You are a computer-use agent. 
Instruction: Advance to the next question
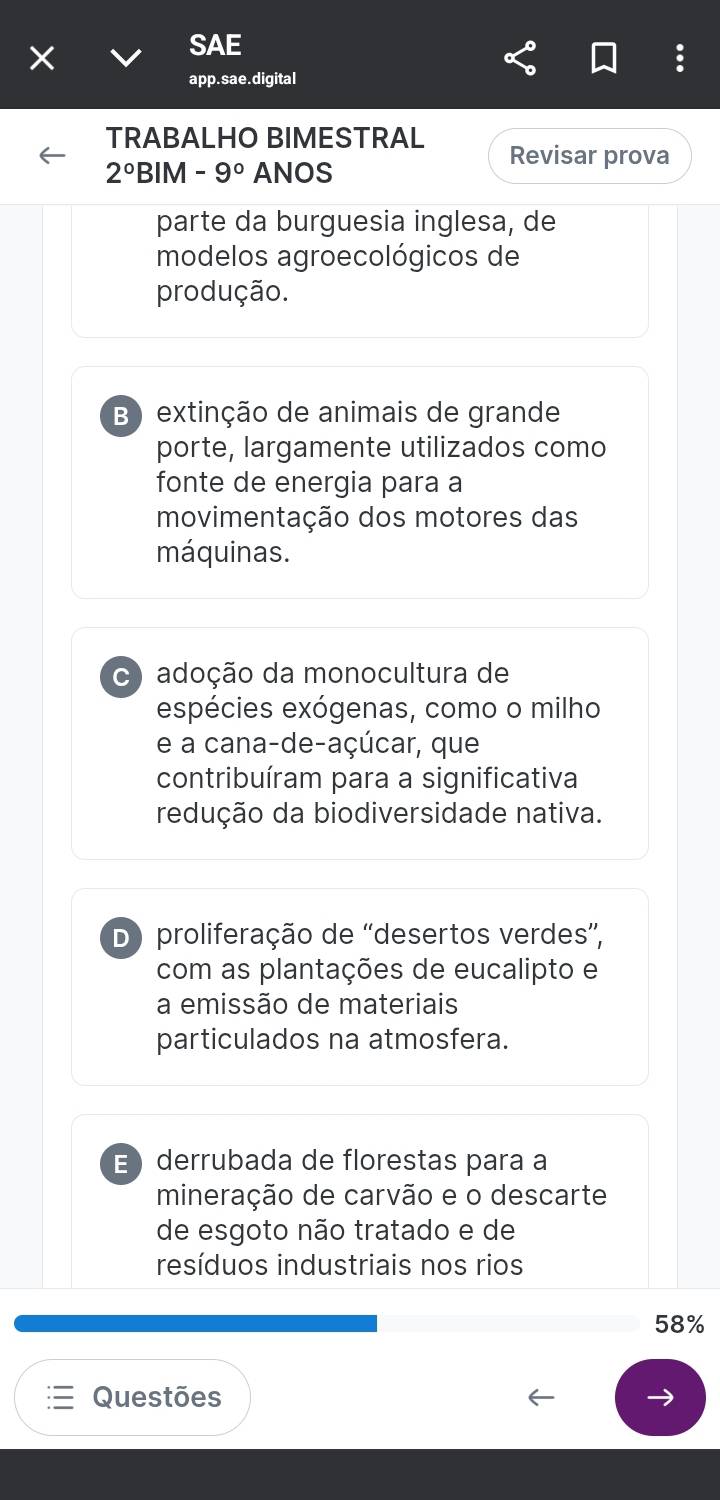tap(660, 1397)
